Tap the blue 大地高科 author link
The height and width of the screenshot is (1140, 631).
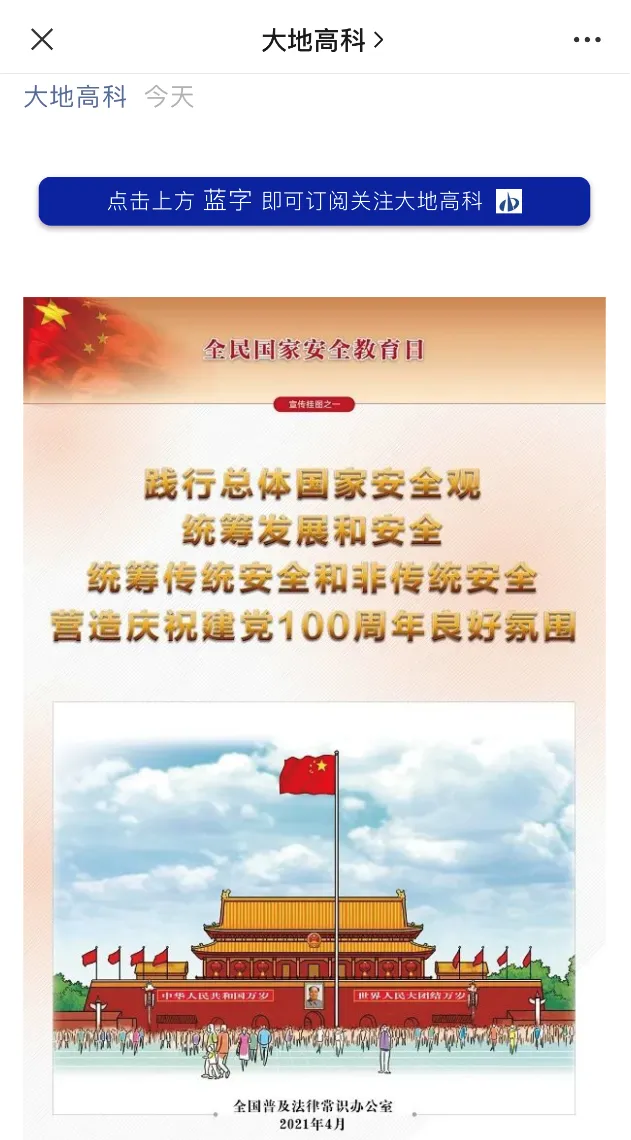point(76,97)
